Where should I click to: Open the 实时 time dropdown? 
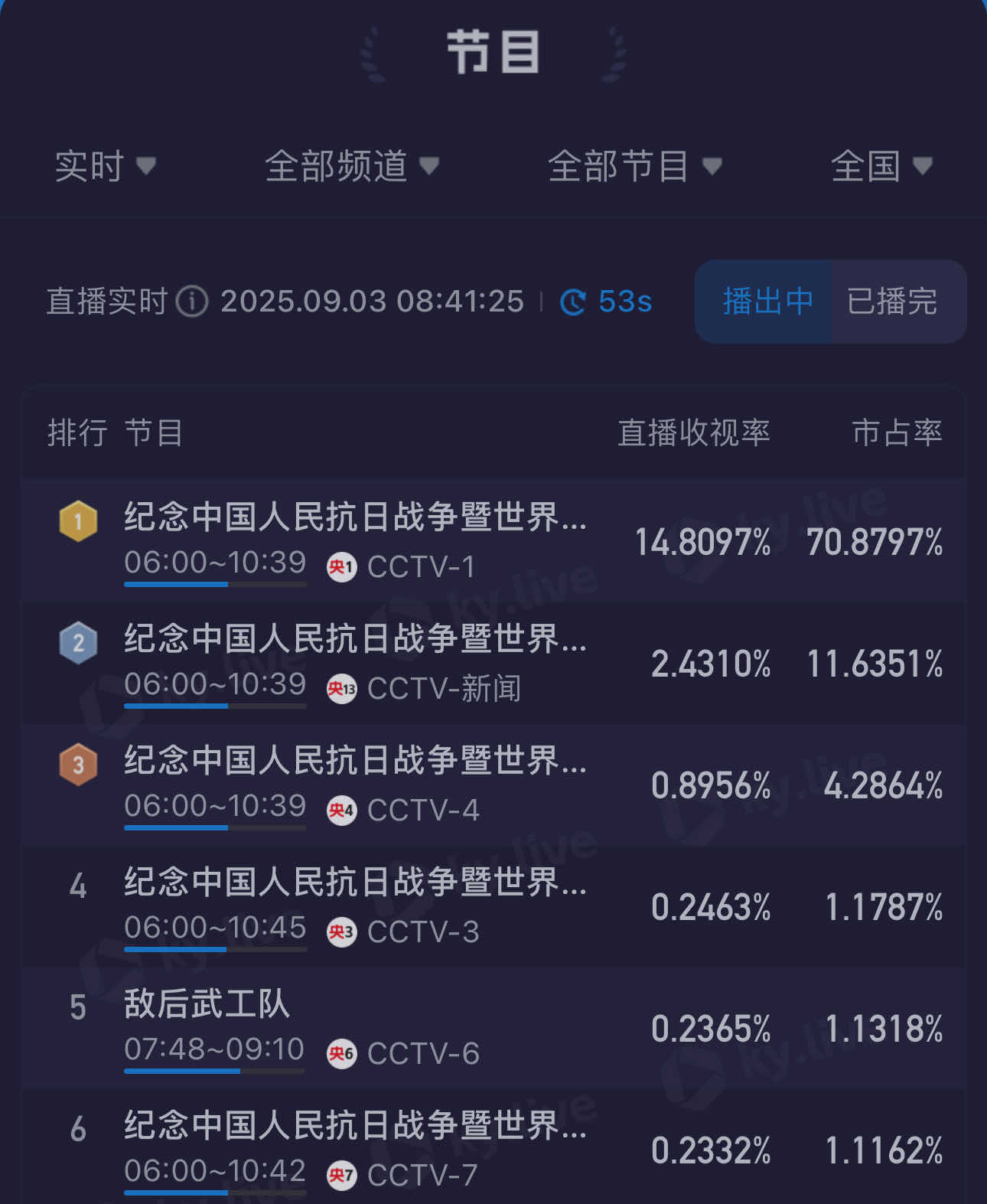105,166
